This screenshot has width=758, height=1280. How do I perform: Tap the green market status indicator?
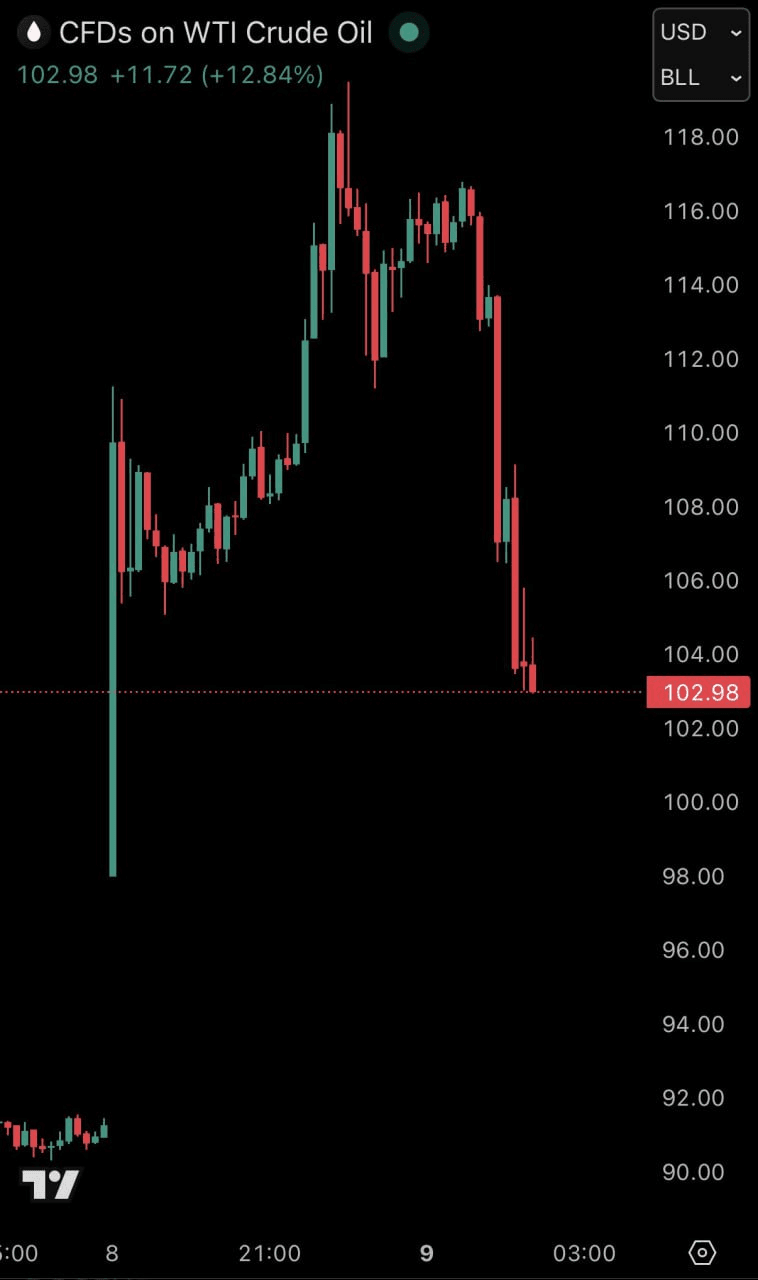coord(408,33)
